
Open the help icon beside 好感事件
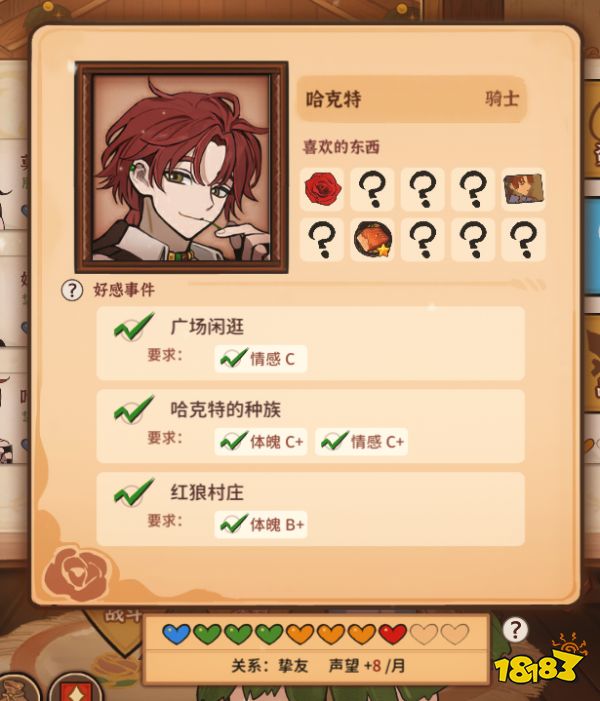coord(71,290)
